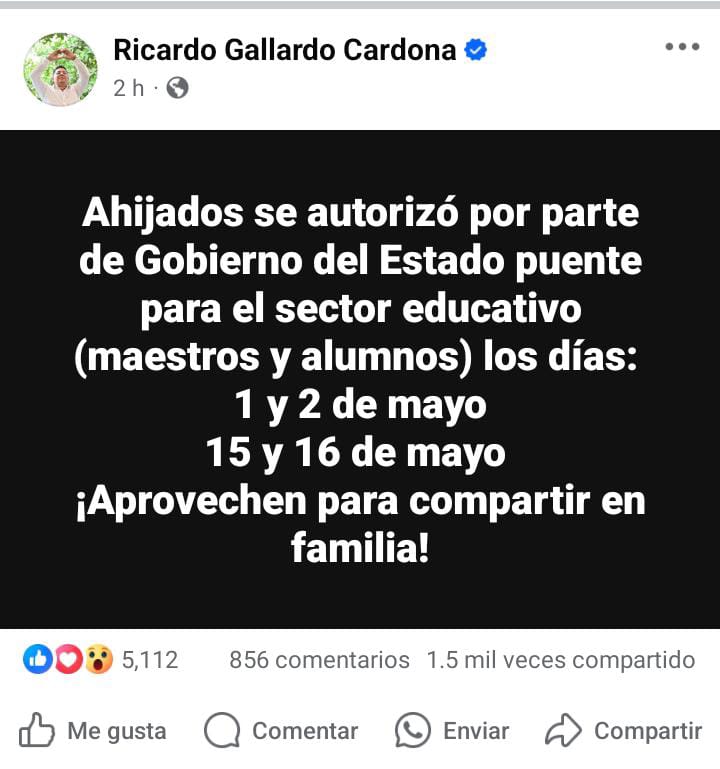The image size is (720, 769).
Task: Open the 856 comentarios link
Action: tap(319, 660)
